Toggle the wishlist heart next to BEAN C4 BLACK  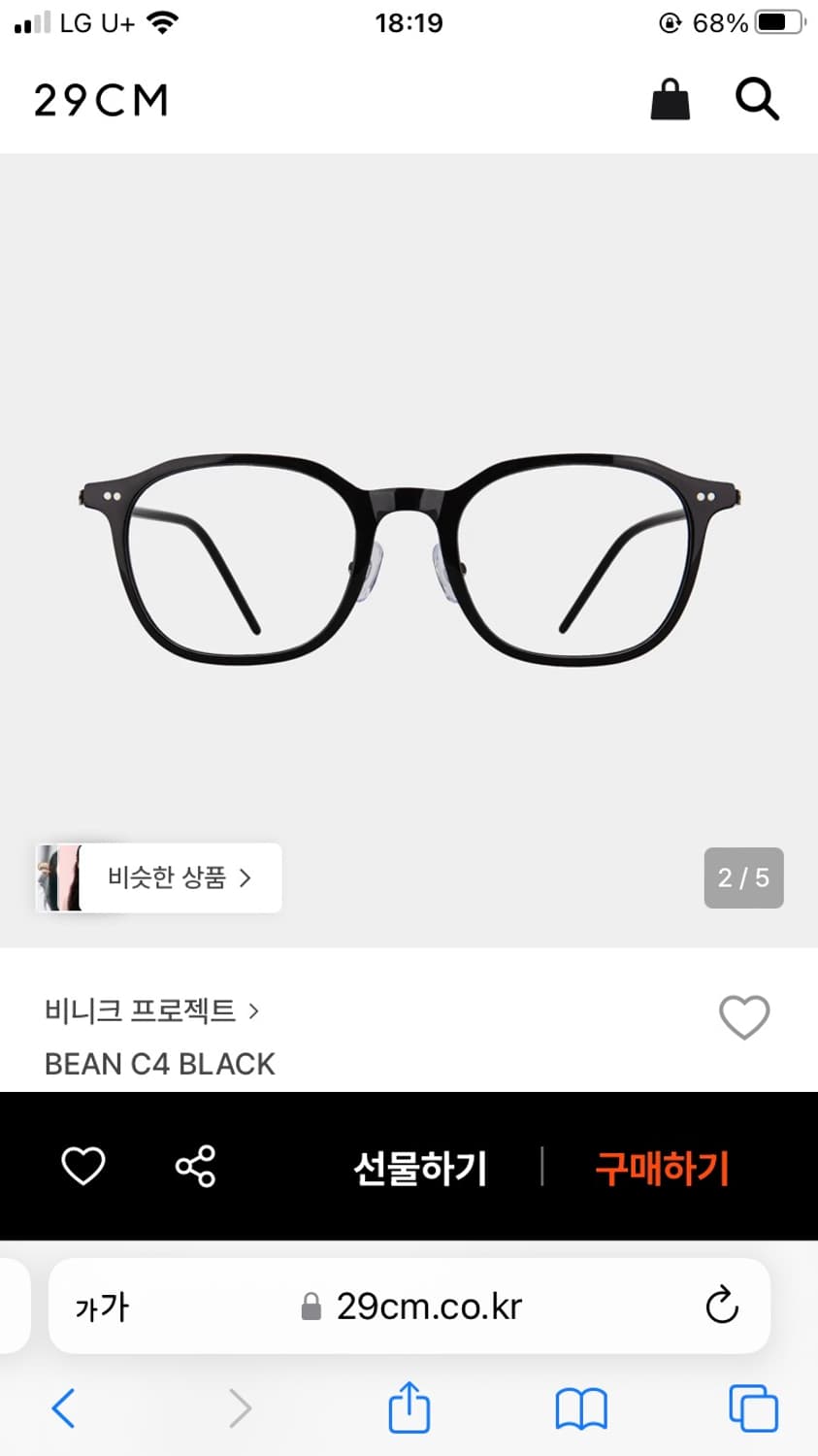coord(744,1017)
